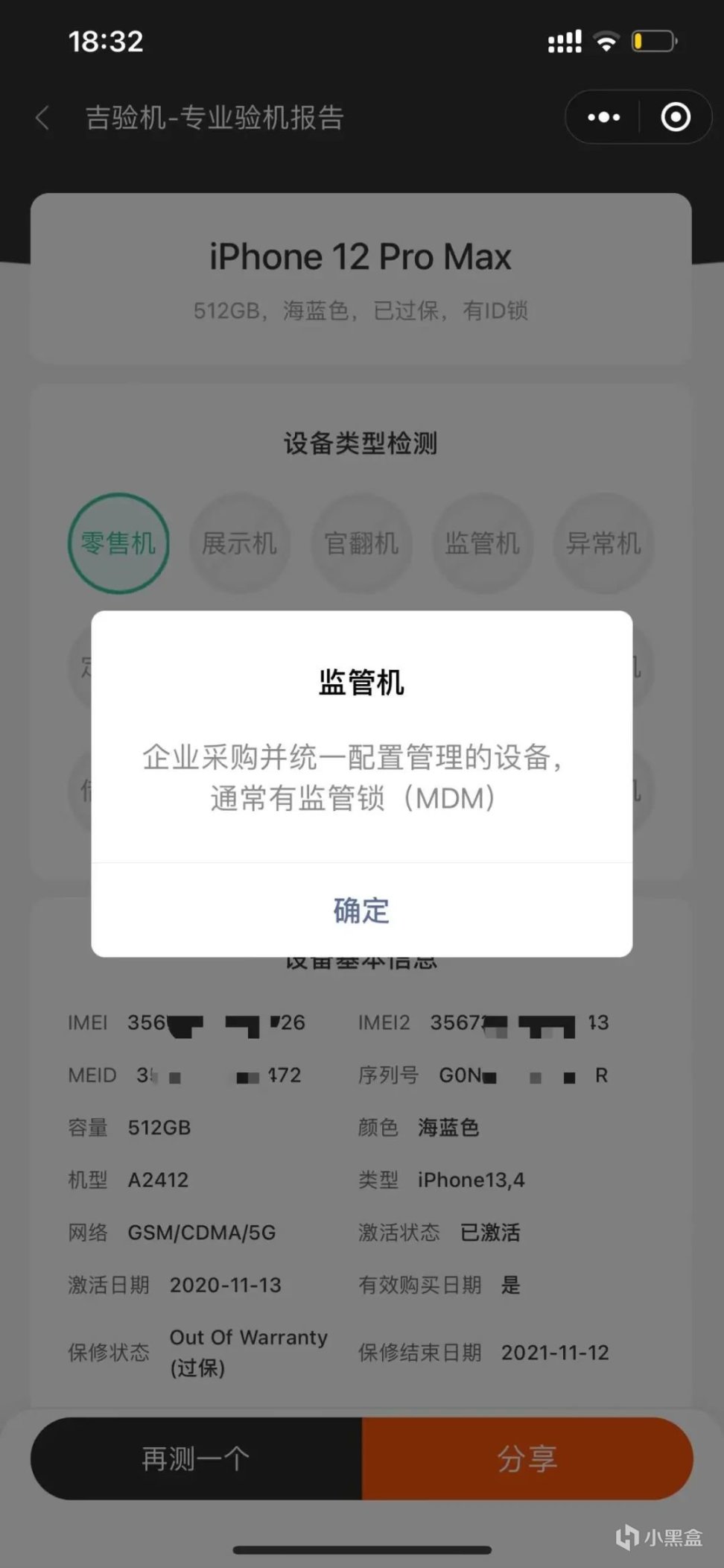724x1568 pixels.
Task: Select the 官翻机 device type chip
Action: [x=361, y=543]
